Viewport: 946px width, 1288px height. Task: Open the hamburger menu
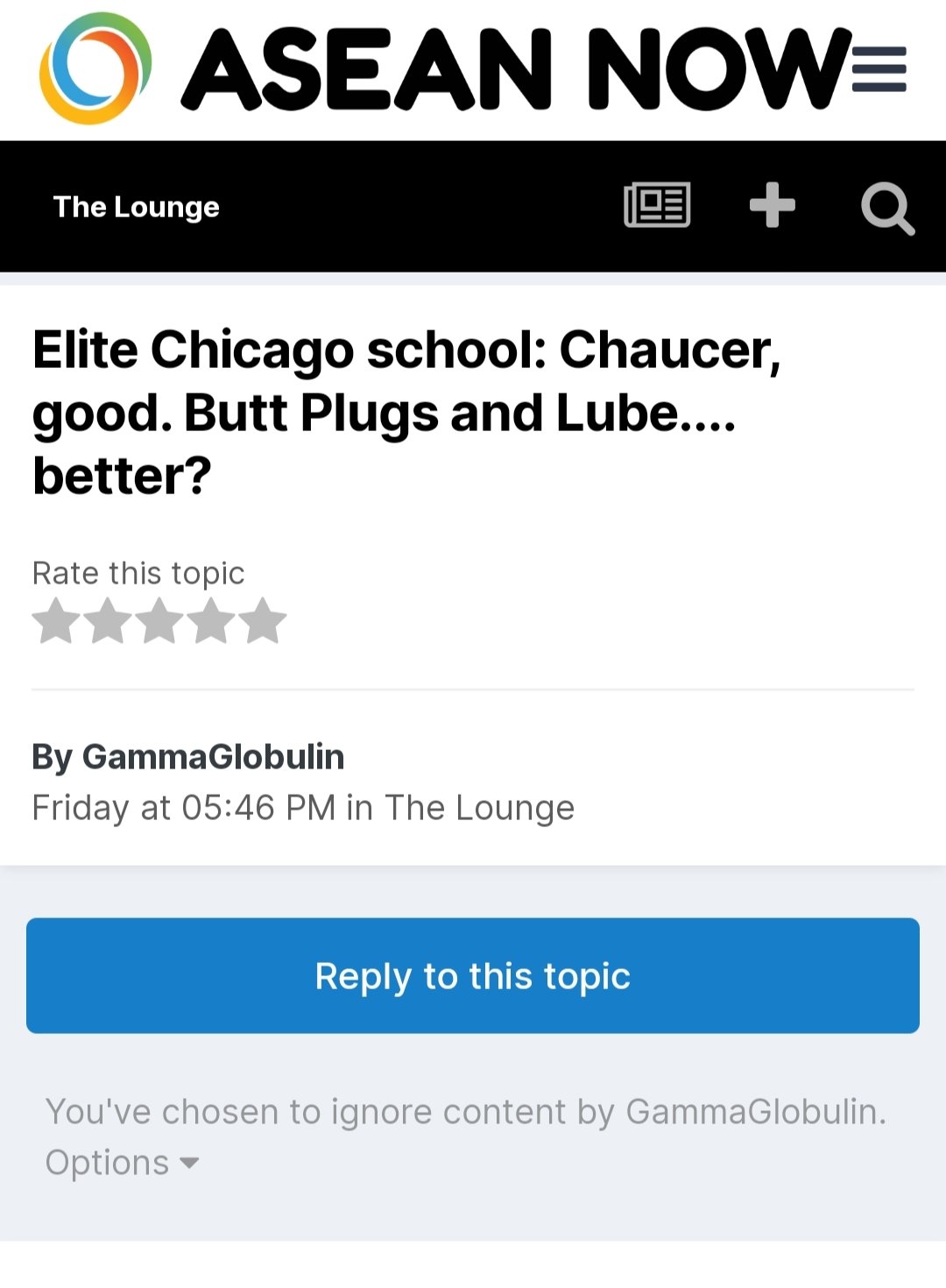879,69
